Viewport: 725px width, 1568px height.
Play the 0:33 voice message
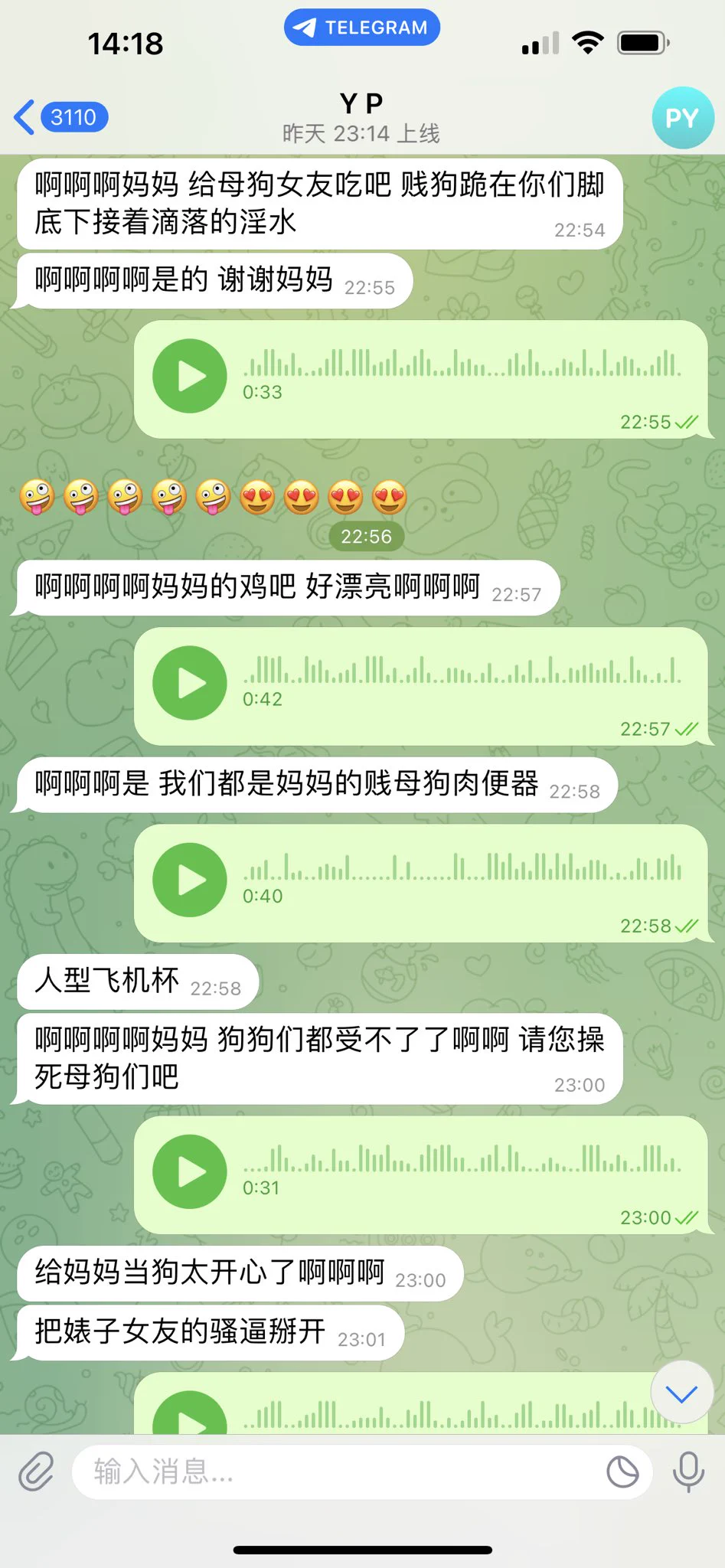(x=190, y=376)
